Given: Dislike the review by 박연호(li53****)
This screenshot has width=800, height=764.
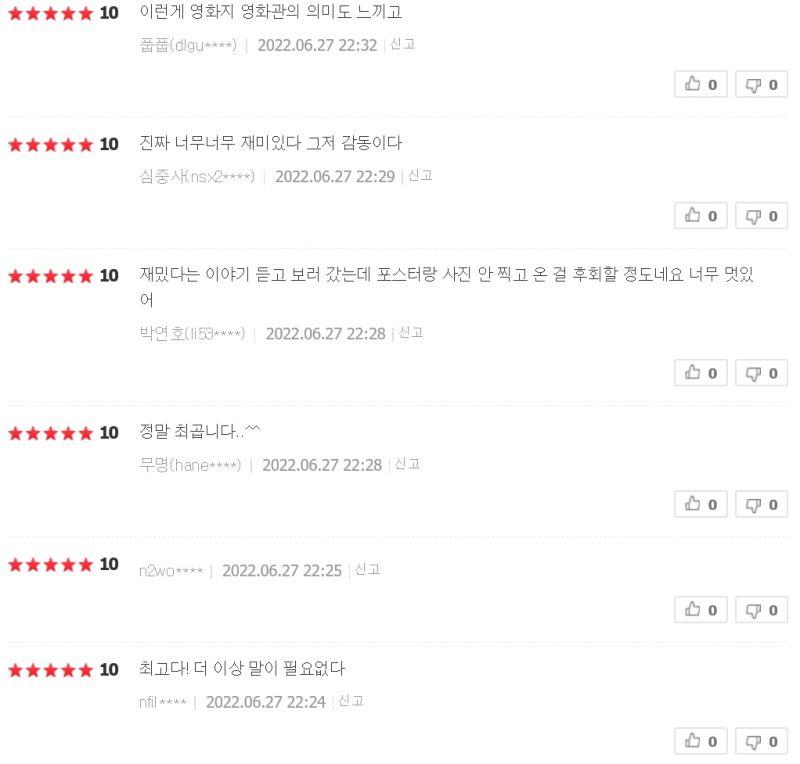Looking at the screenshot, I should pos(761,373).
